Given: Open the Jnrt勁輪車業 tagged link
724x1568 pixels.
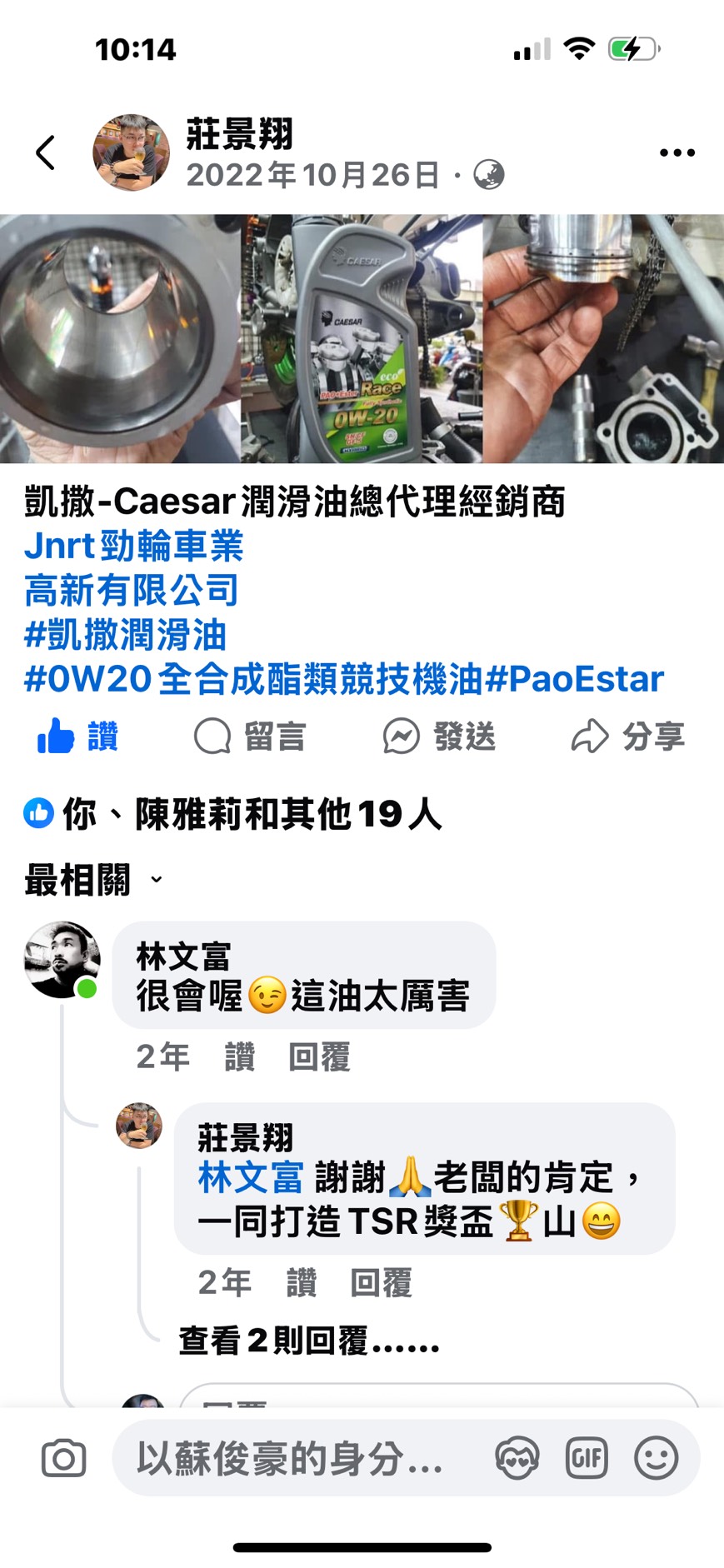Looking at the screenshot, I should [133, 547].
